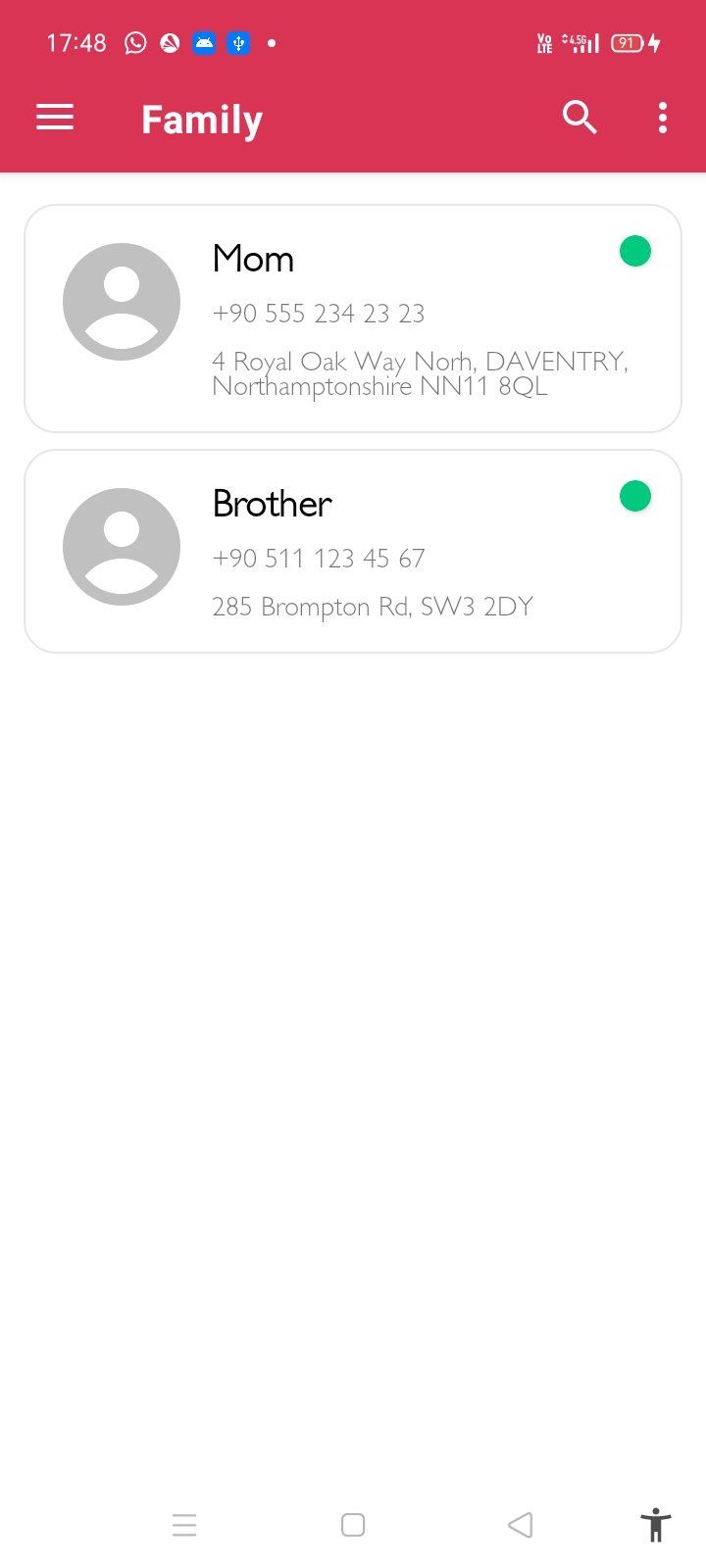Tap the WhatsApp notification icon
706x1568 pixels.
134,42
